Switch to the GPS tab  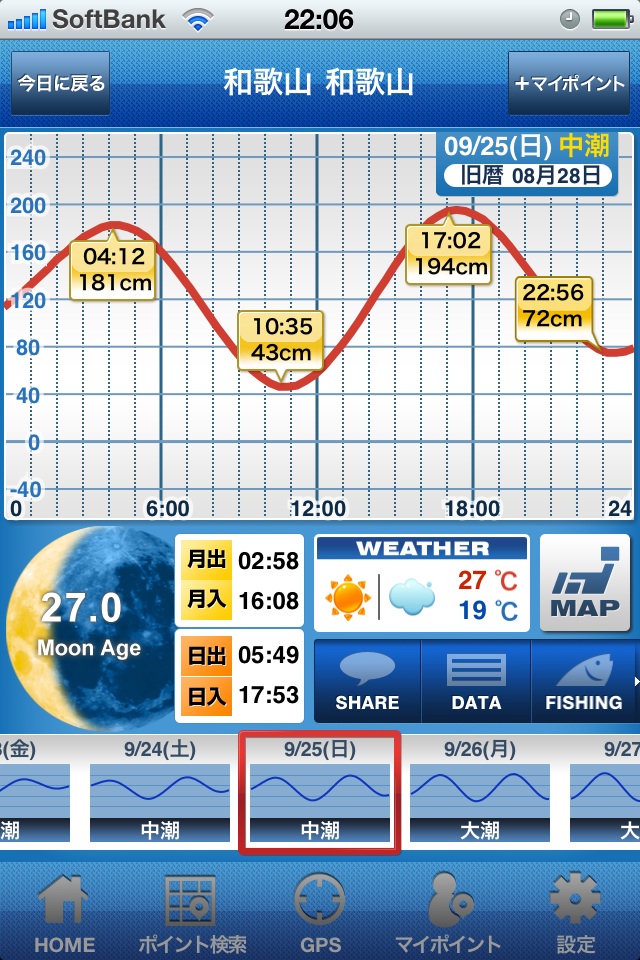(x=320, y=912)
